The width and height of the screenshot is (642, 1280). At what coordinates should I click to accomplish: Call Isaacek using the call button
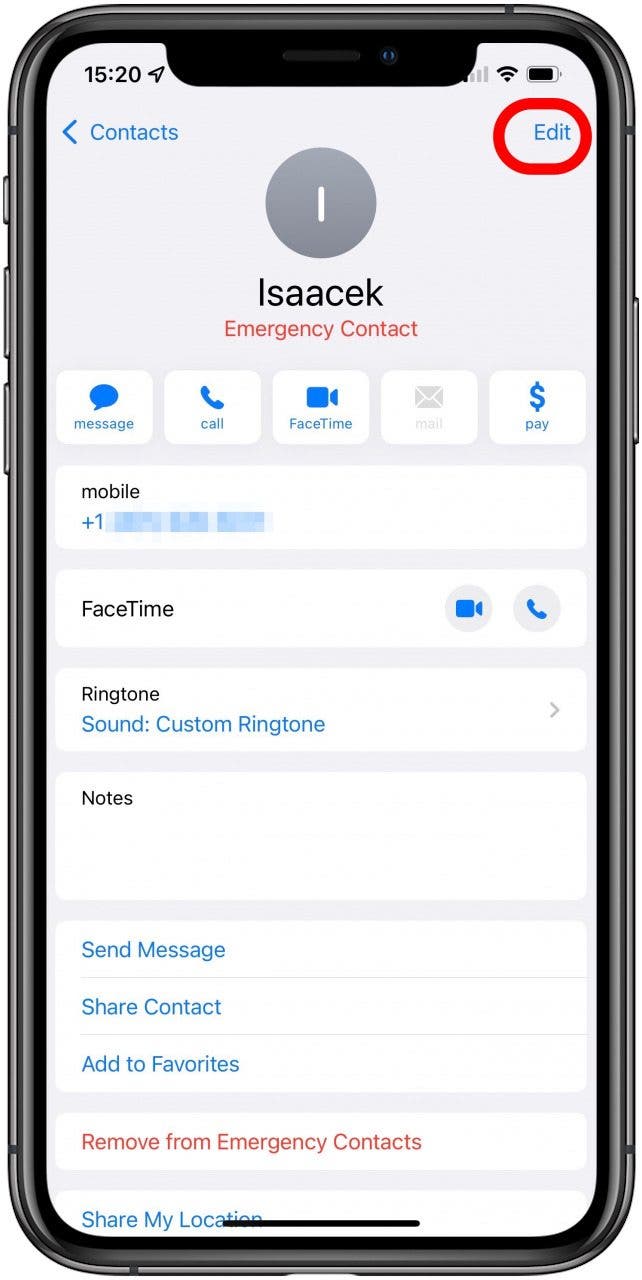click(212, 407)
